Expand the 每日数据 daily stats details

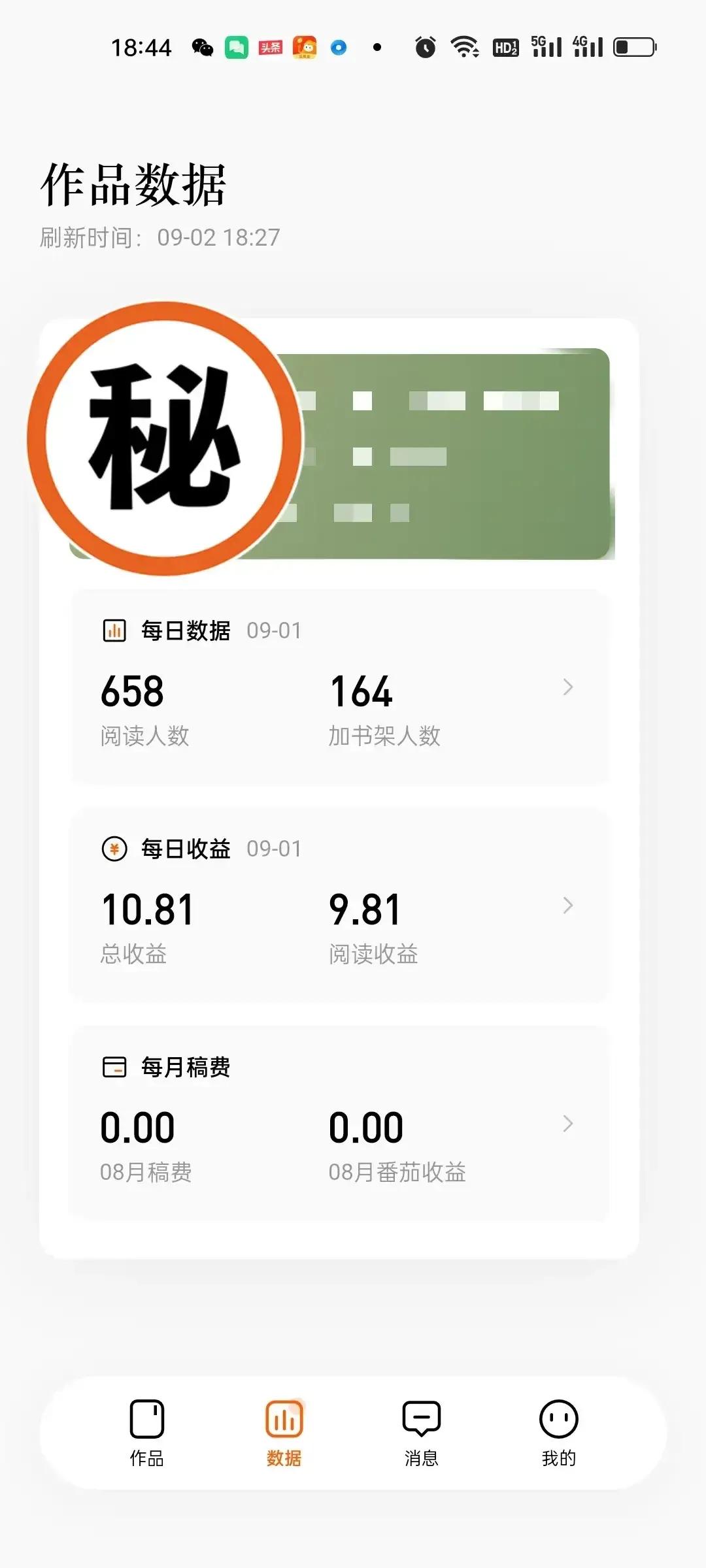(x=567, y=687)
